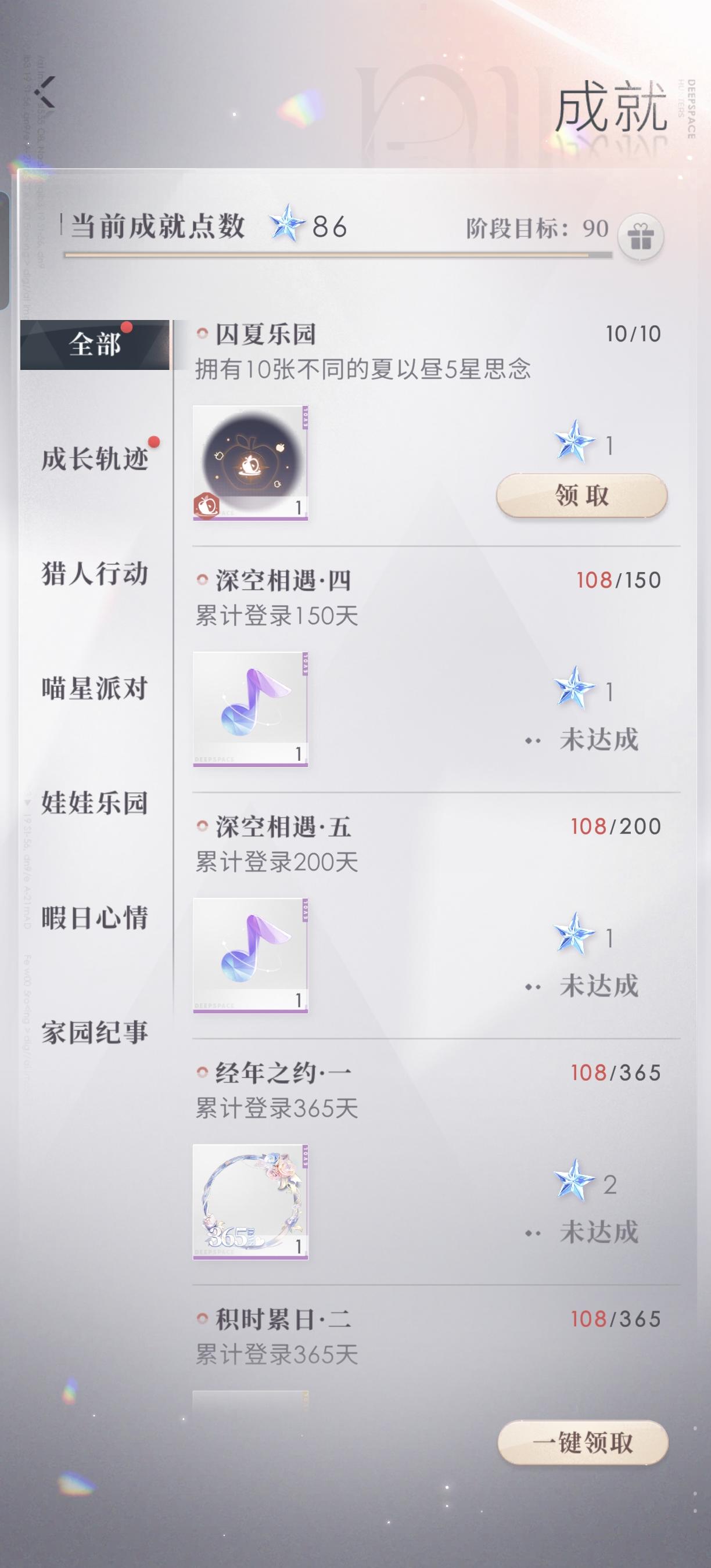Open the stage reward gift box
The width and height of the screenshot is (711, 1568).
click(x=640, y=237)
